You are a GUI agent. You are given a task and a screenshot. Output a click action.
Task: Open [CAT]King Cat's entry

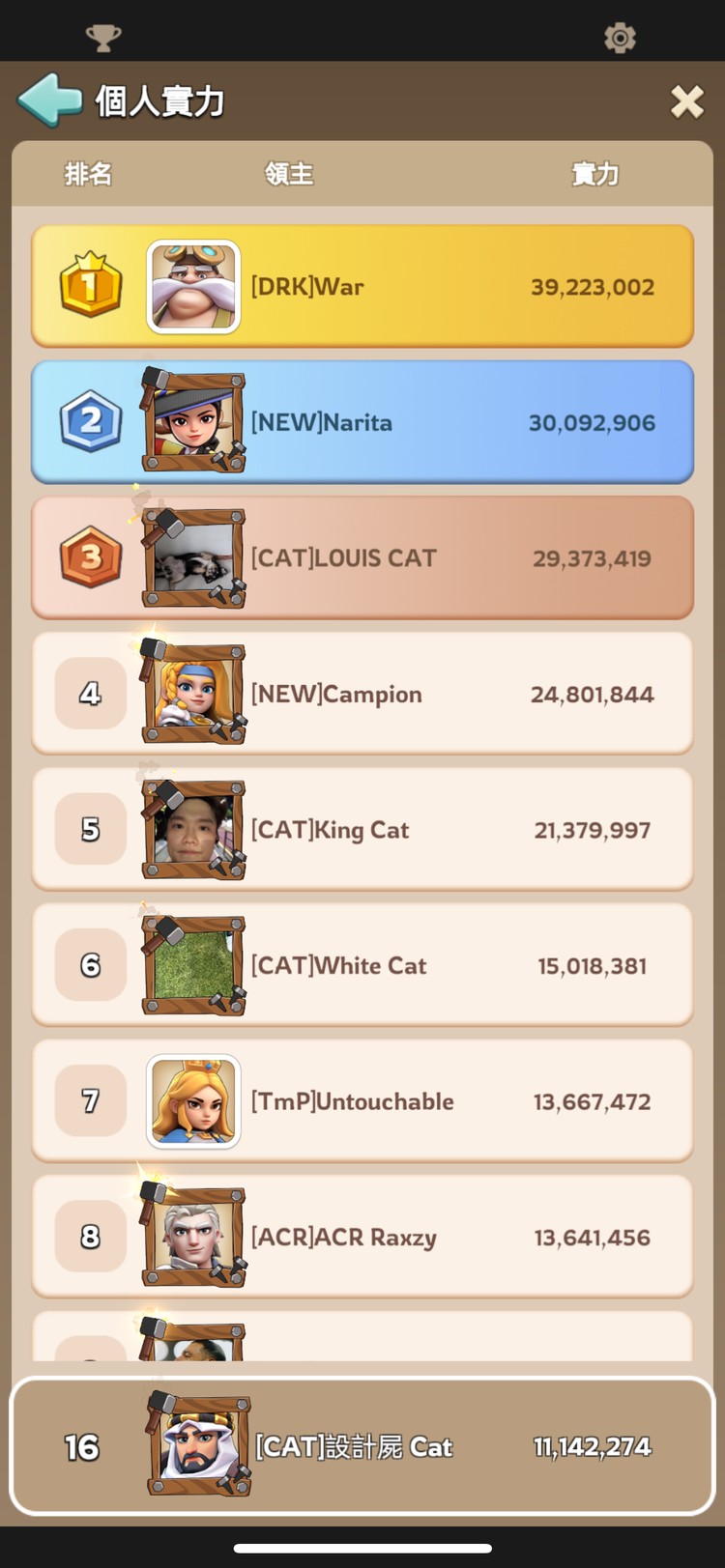pyautogui.click(x=362, y=829)
